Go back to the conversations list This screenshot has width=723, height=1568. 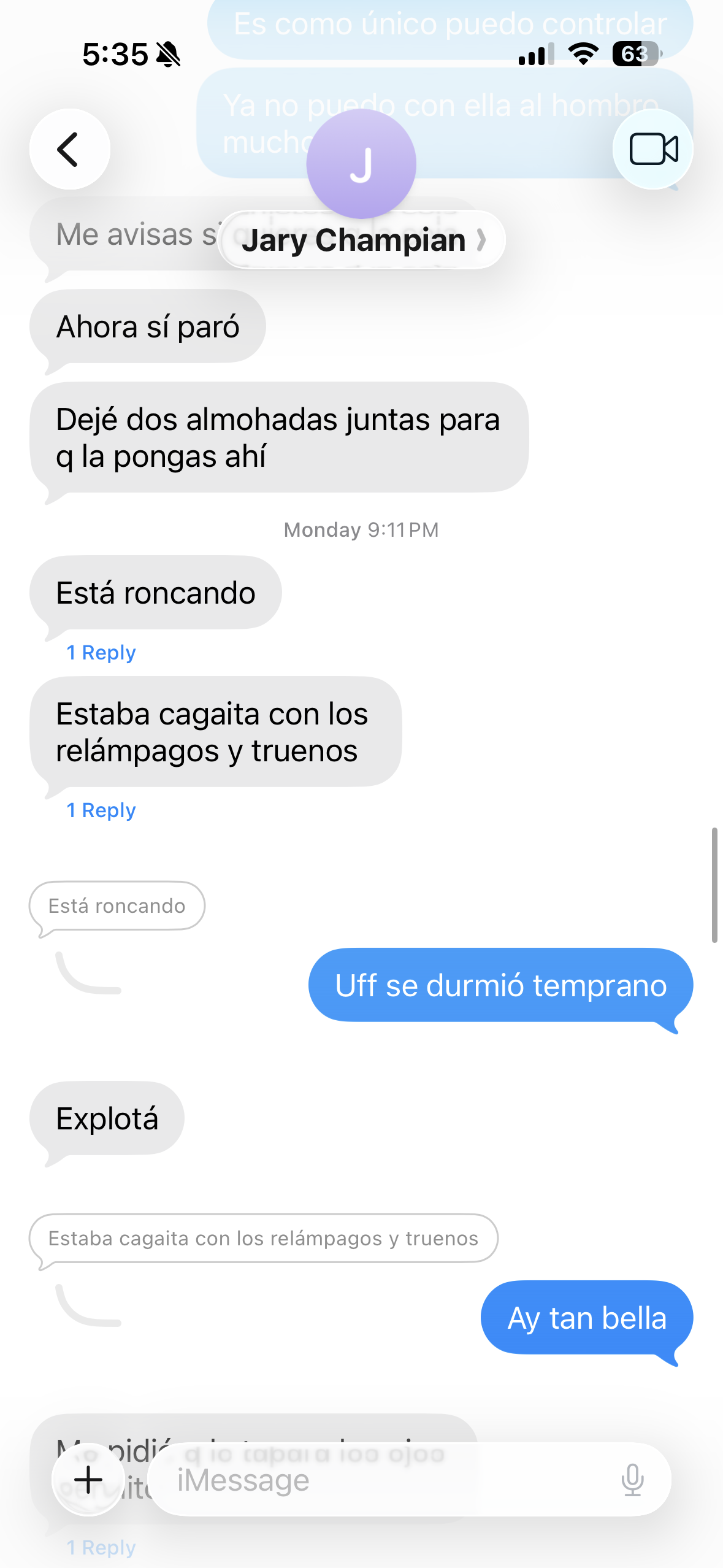click(x=69, y=149)
